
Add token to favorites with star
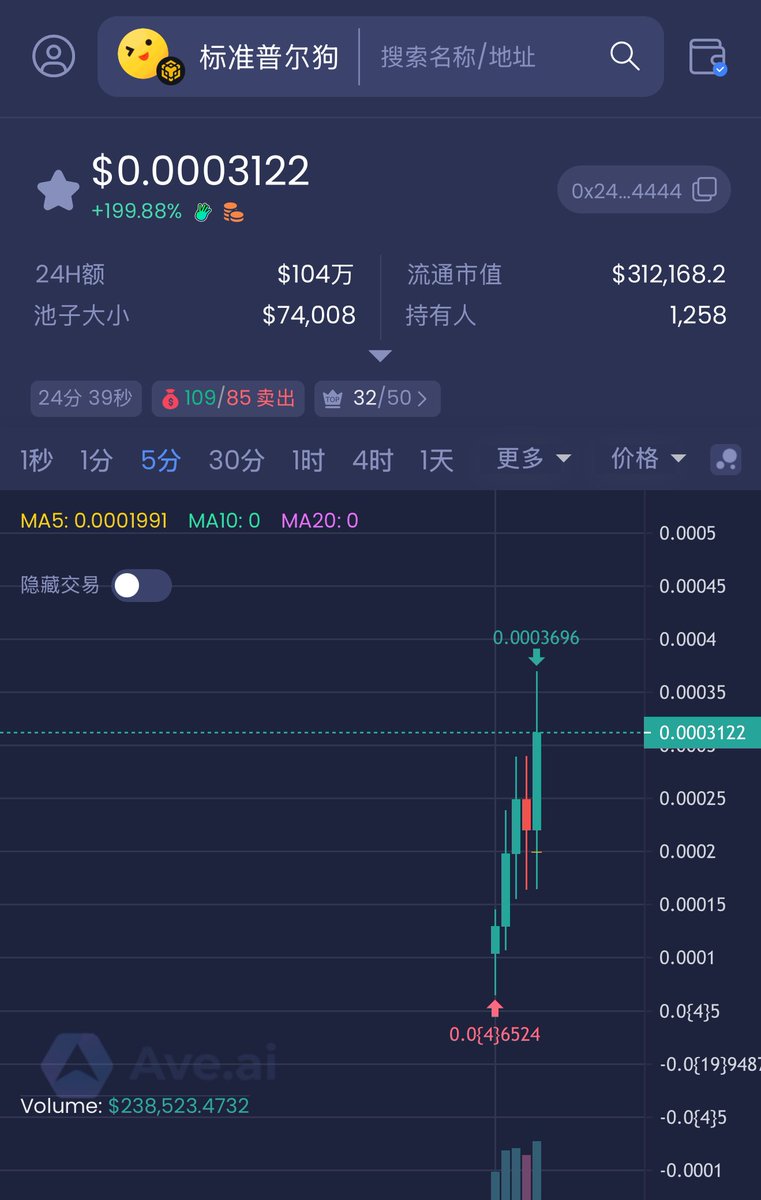(x=58, y=190)
